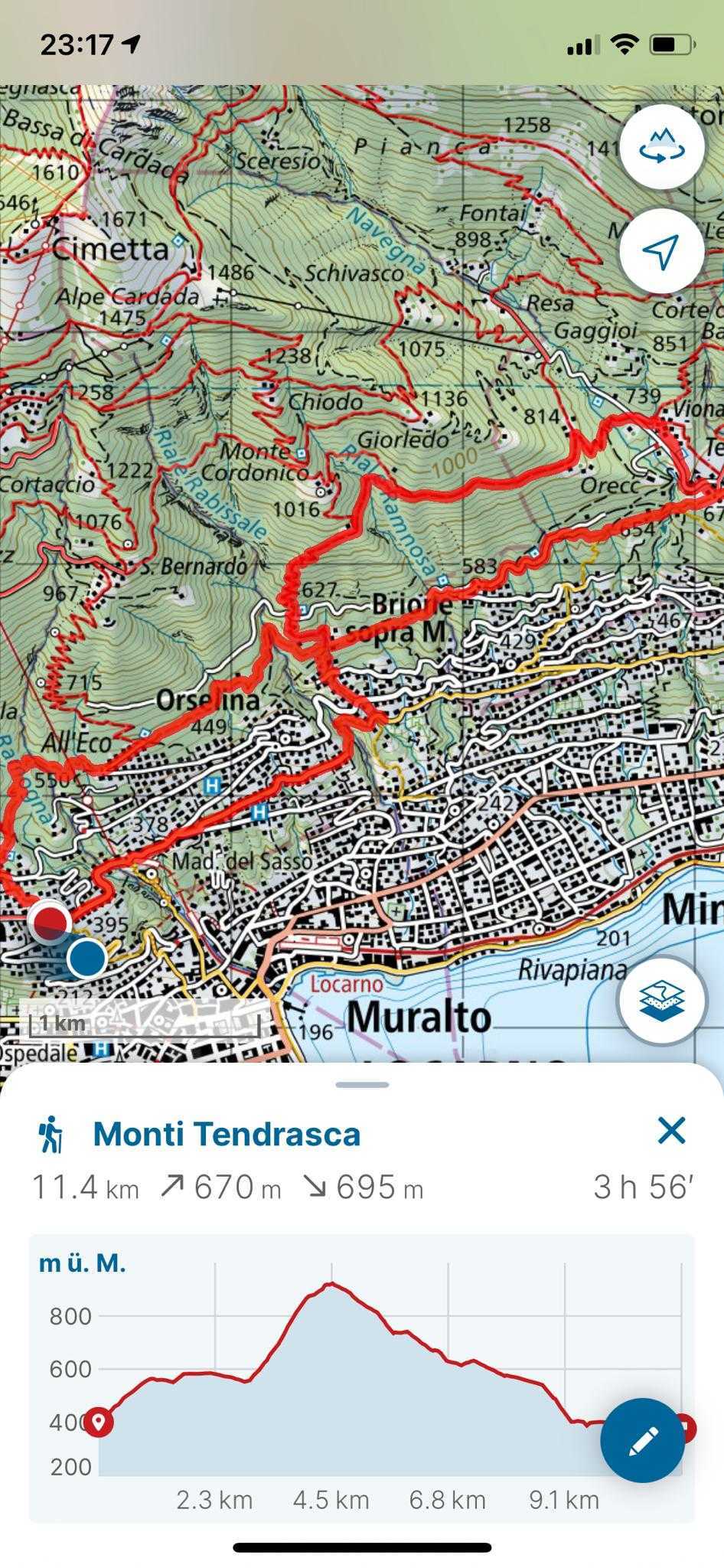Center the map on my location
The image size is (724, 1568).
pos(661,250)
